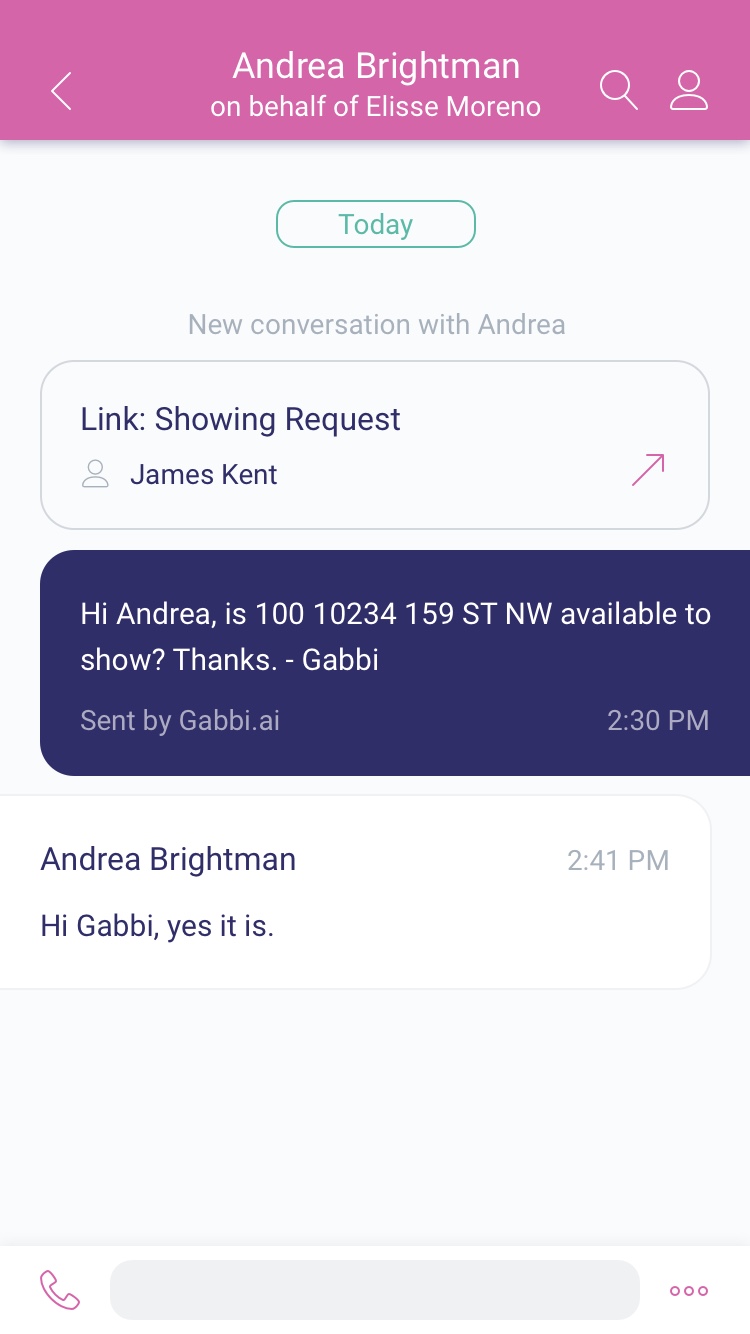Open the Showing Request link card
This screenshot has height=1334, width=750.
(375, 445)
